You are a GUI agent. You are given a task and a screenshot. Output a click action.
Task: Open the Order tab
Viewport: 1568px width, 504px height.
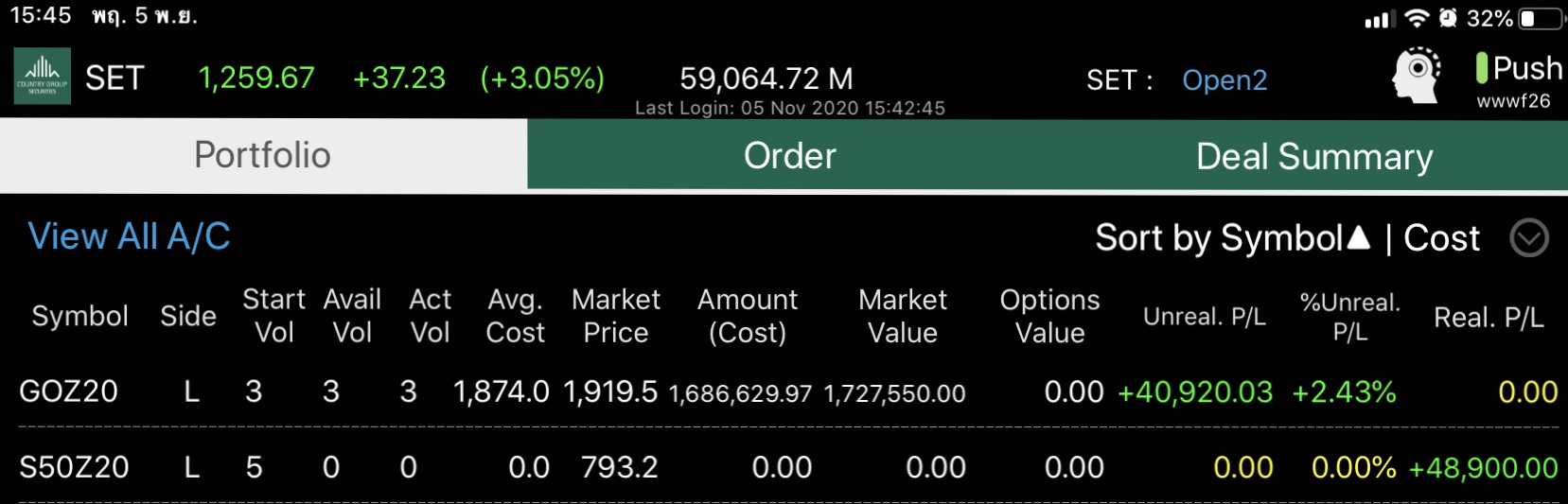[x=790, y=156]
